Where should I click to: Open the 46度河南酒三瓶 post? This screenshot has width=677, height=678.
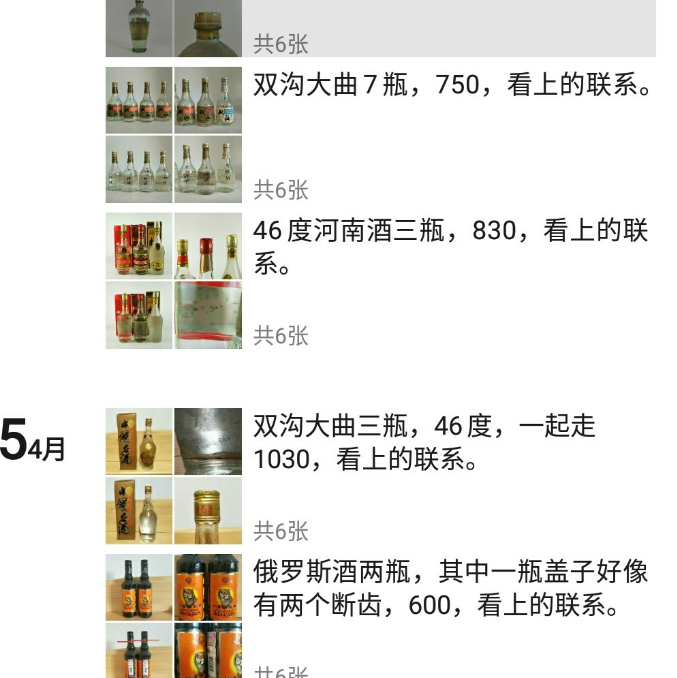[x=450, y=246]
